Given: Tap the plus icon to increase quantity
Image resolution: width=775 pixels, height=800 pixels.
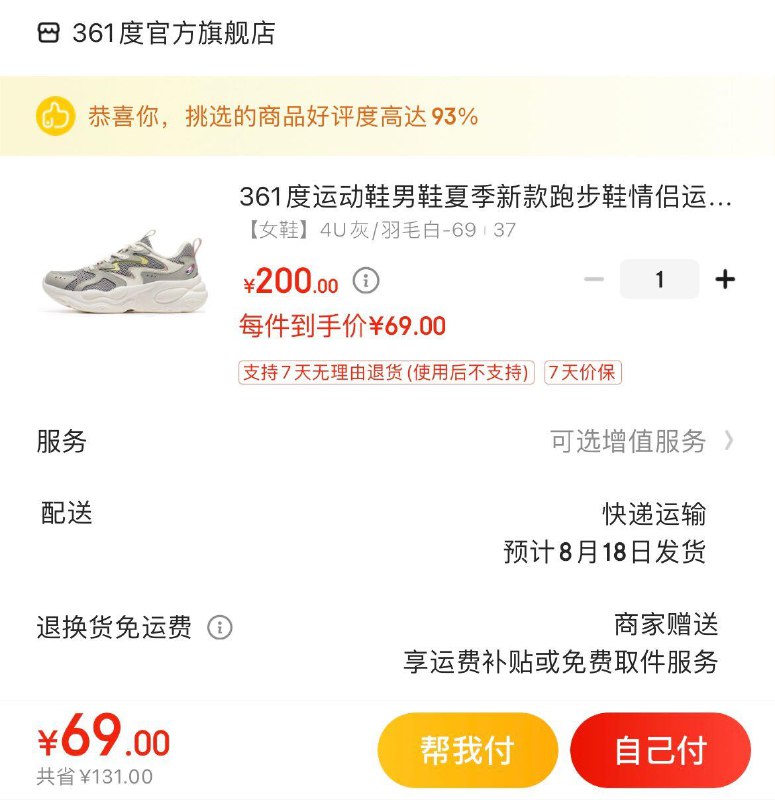Looking at the screenshot, I should pos(723,280).
